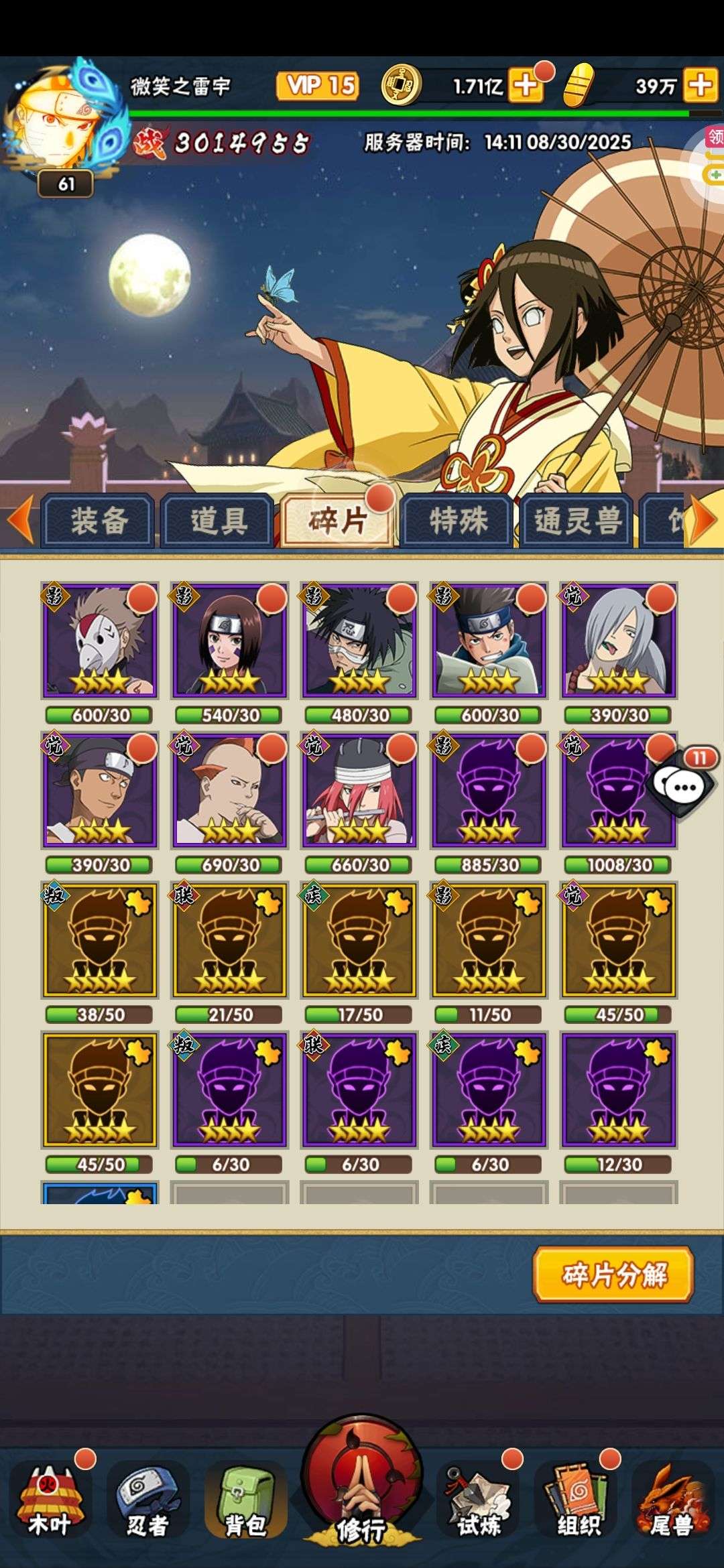This screenshot has width=724, height=1568.
Task: Open the 特殊 tab
Action: coord(457,521)
